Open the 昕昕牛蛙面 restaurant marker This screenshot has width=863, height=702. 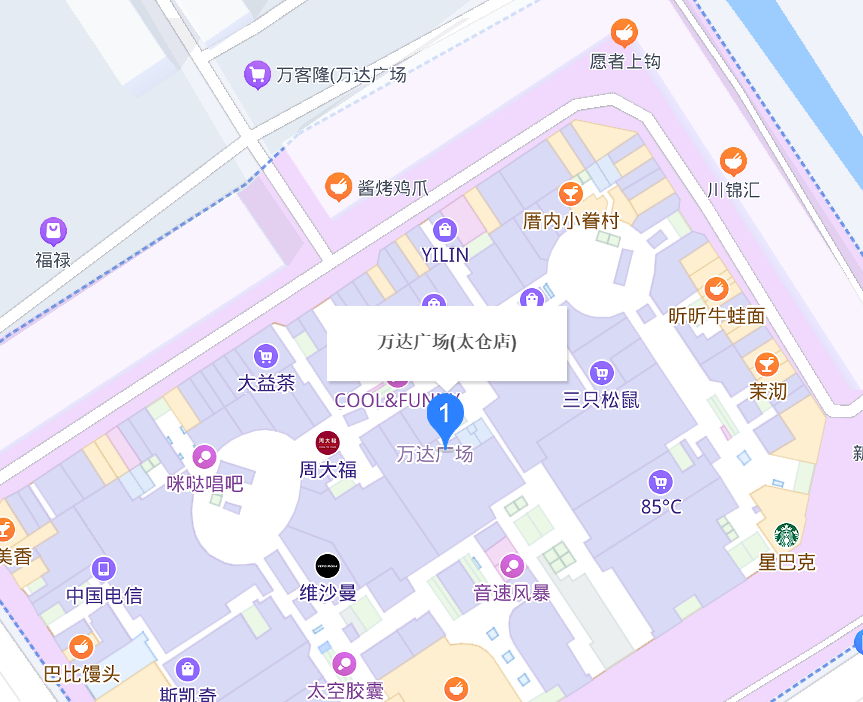click(x=716, y=289)
